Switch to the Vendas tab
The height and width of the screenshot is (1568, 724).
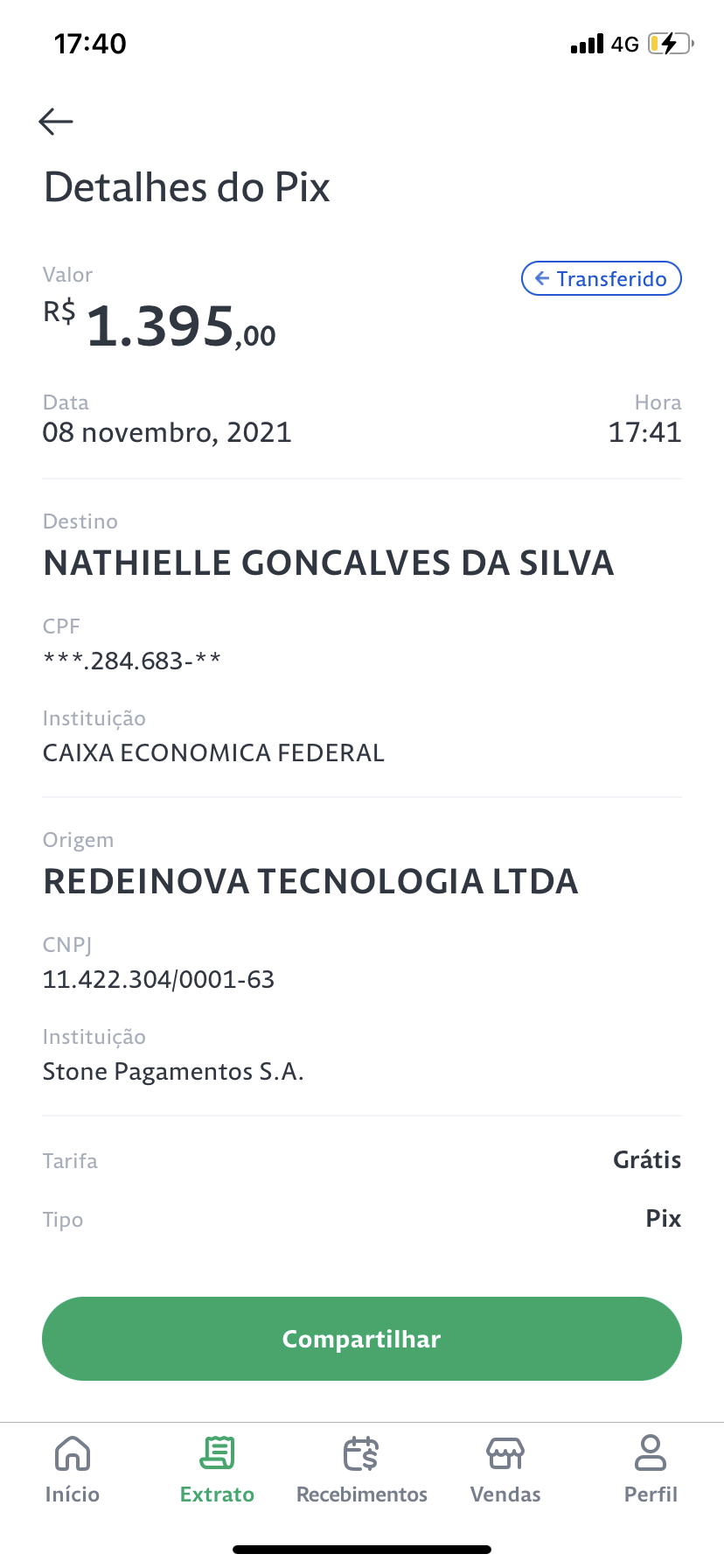pos(505,1470)
